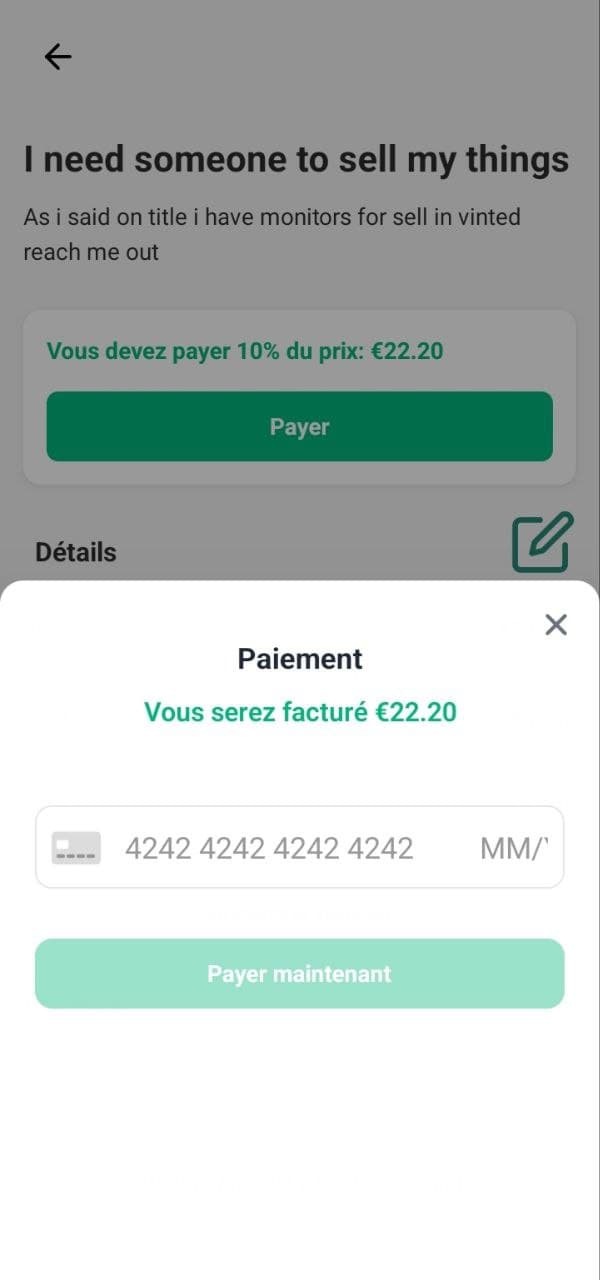Viewport: 600px width, 1280px height.
Task: Tap the green Payer button
Action: (300, 427)
